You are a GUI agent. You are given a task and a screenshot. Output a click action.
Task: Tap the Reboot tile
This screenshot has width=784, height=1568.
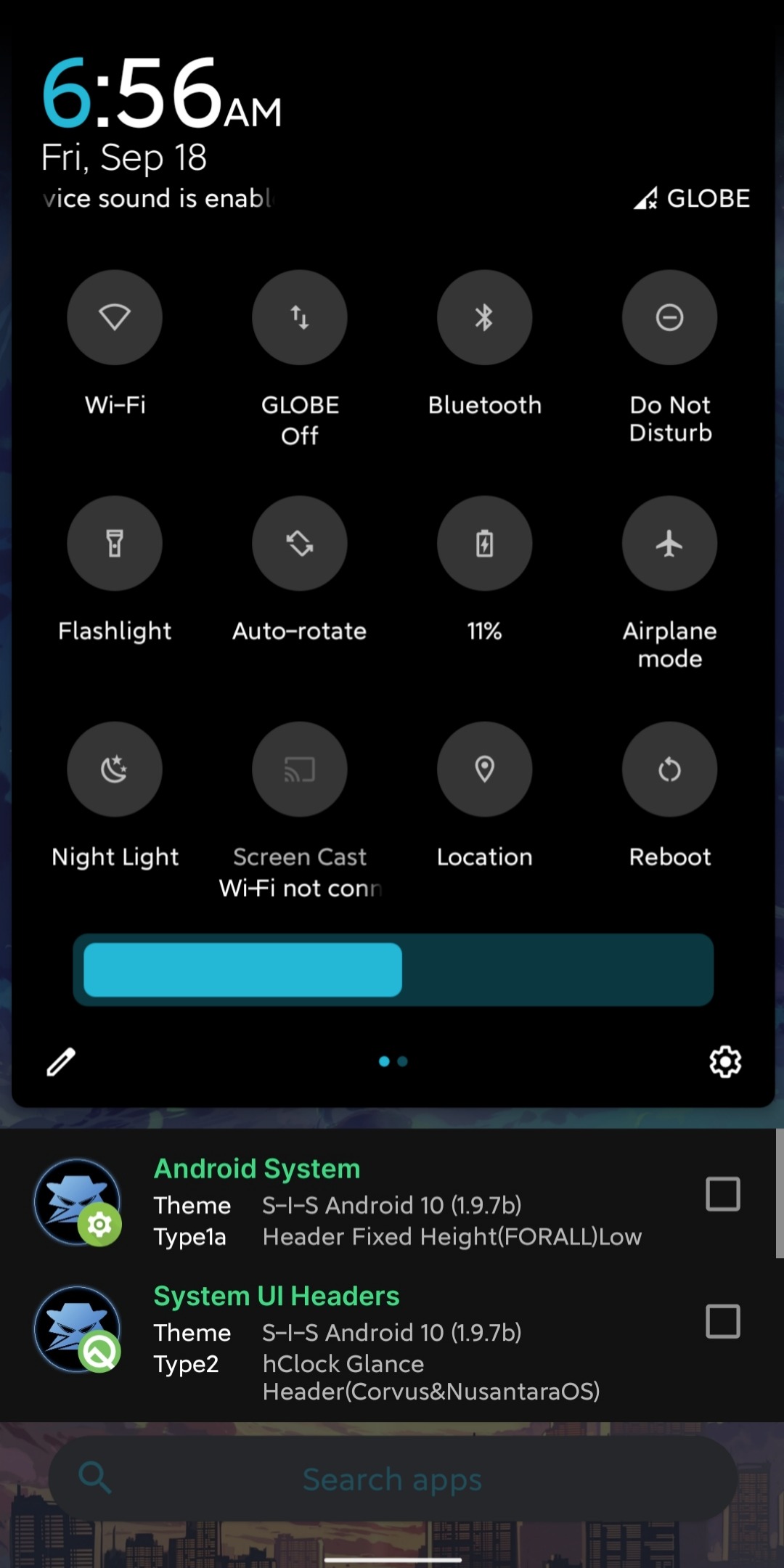point(669,769)
